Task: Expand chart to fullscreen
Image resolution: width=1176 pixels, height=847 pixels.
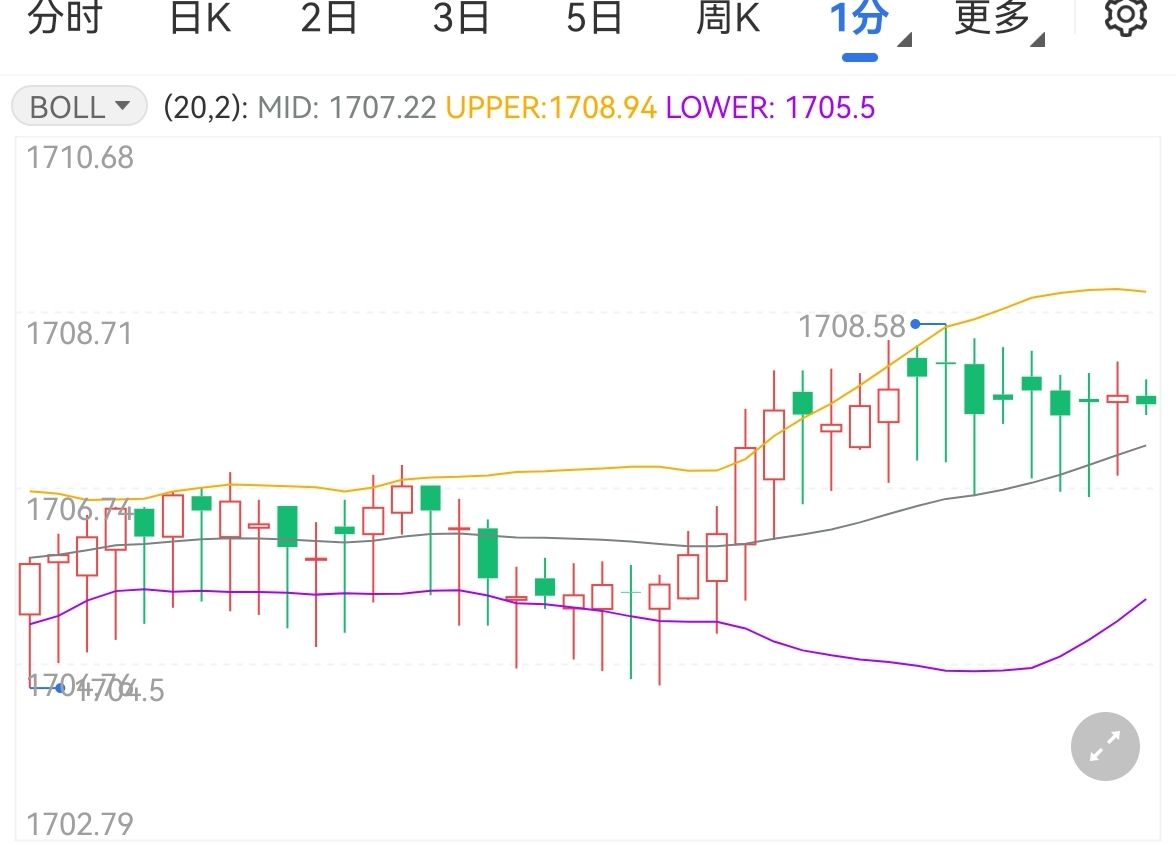Action: 1104,746
